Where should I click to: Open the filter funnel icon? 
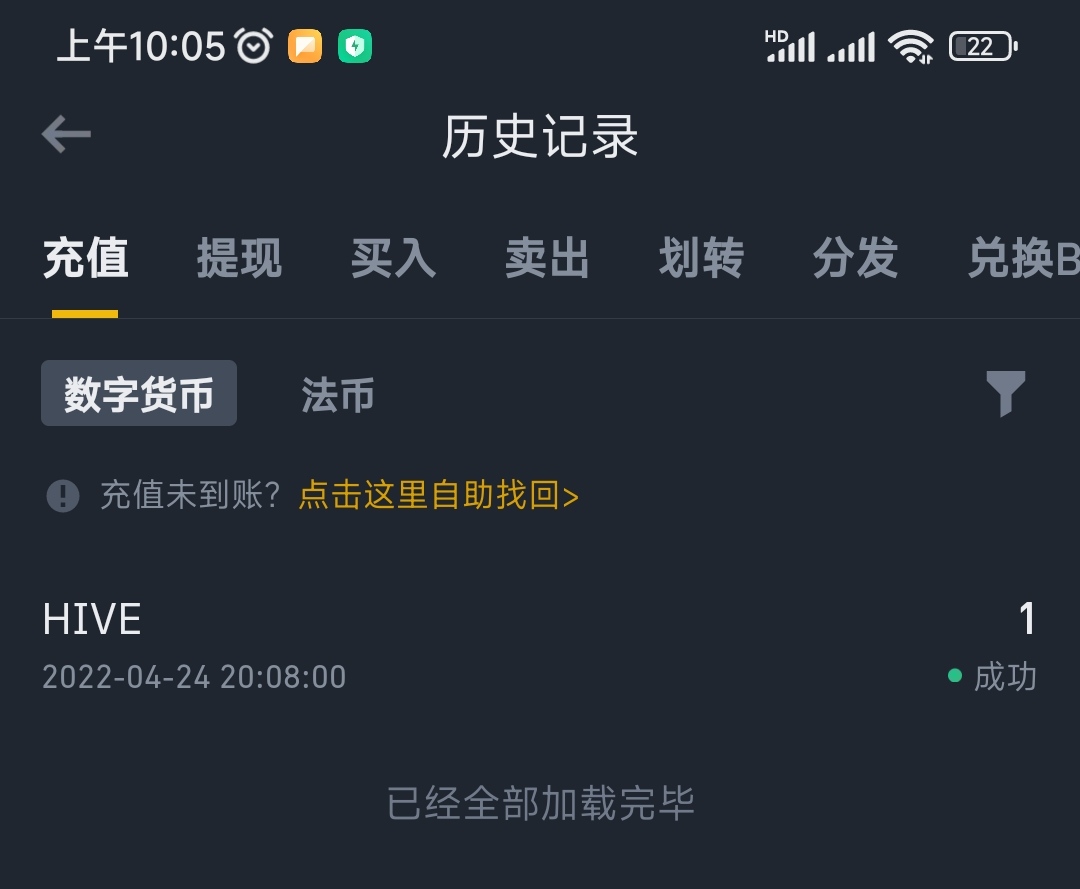(1005, 393)
